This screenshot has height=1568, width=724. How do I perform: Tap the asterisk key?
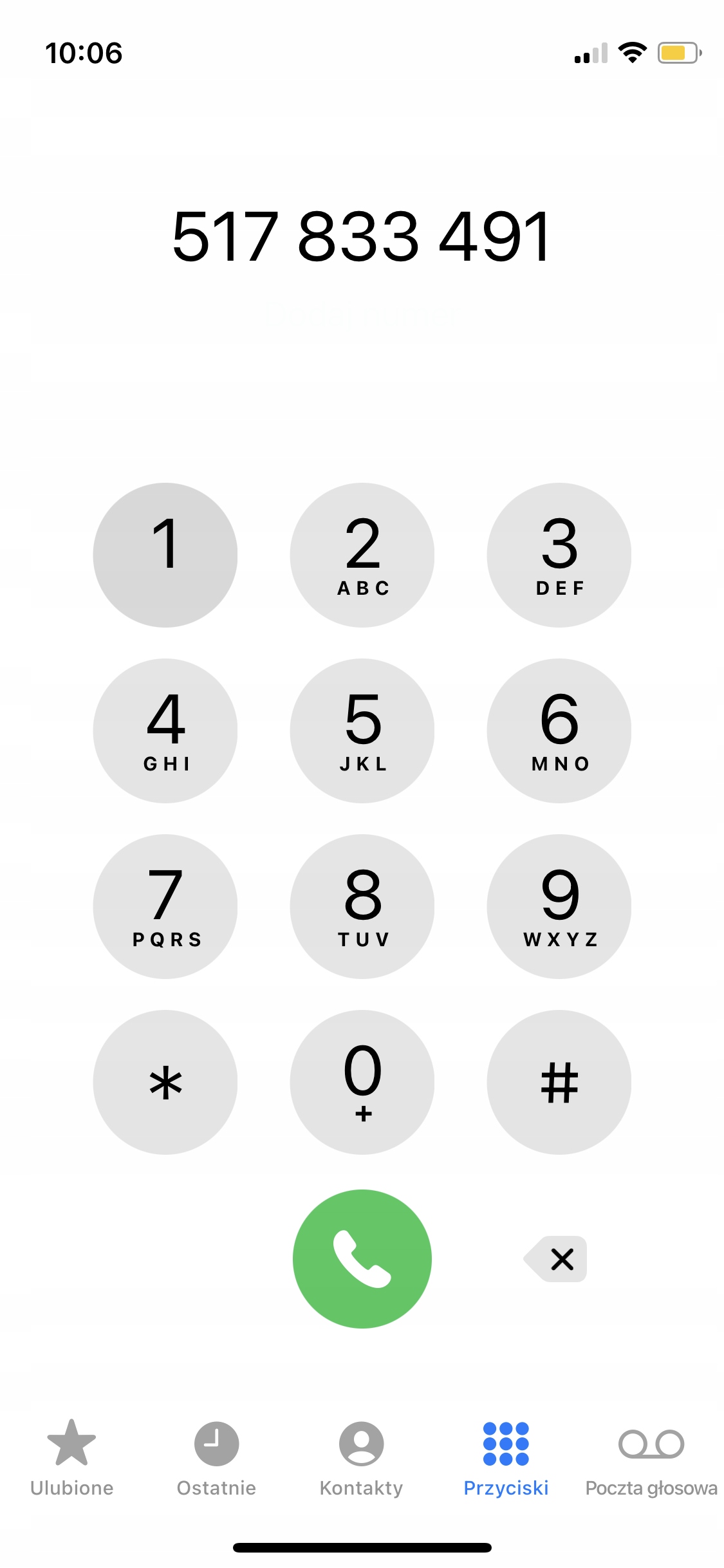[x=165, y=1082]
